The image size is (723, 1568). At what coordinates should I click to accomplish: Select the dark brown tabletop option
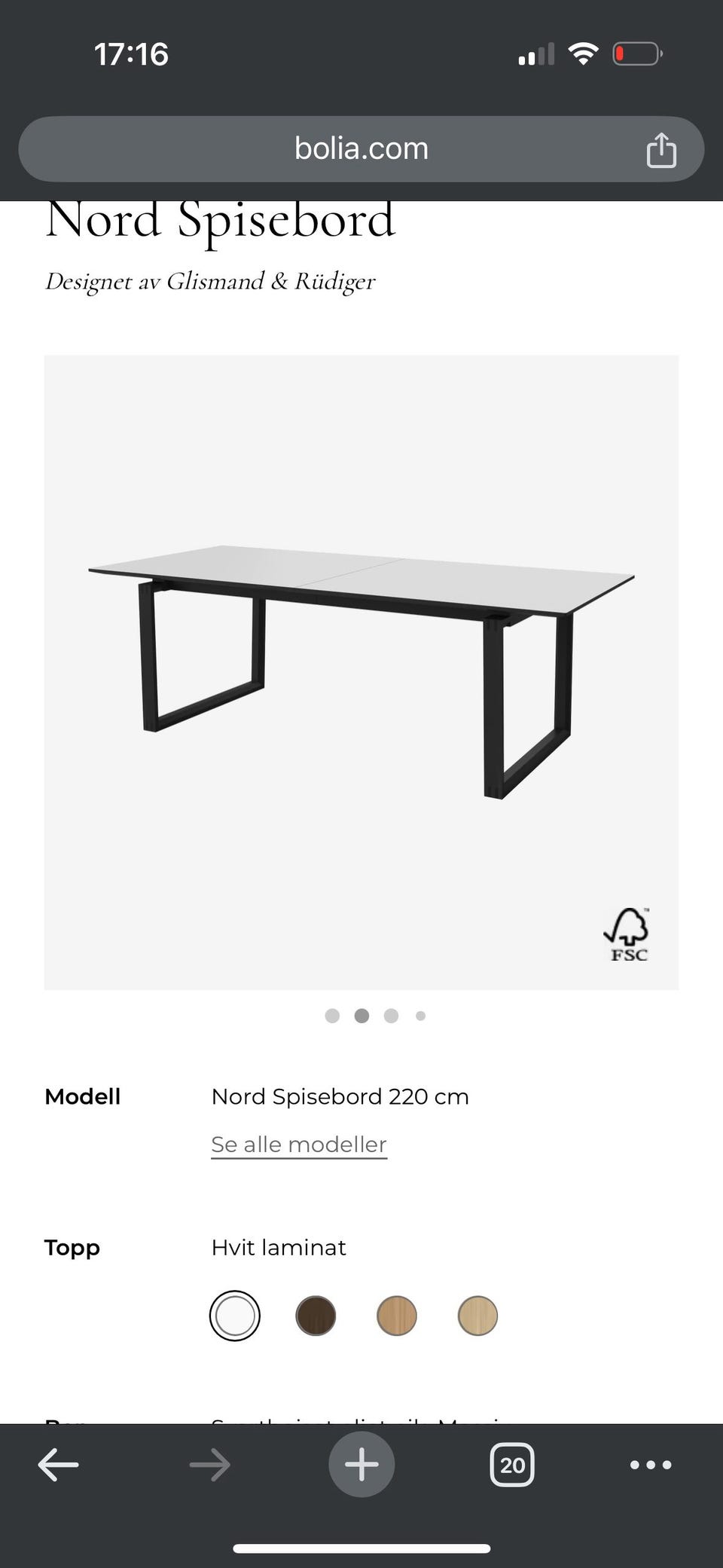[316, 1315]
